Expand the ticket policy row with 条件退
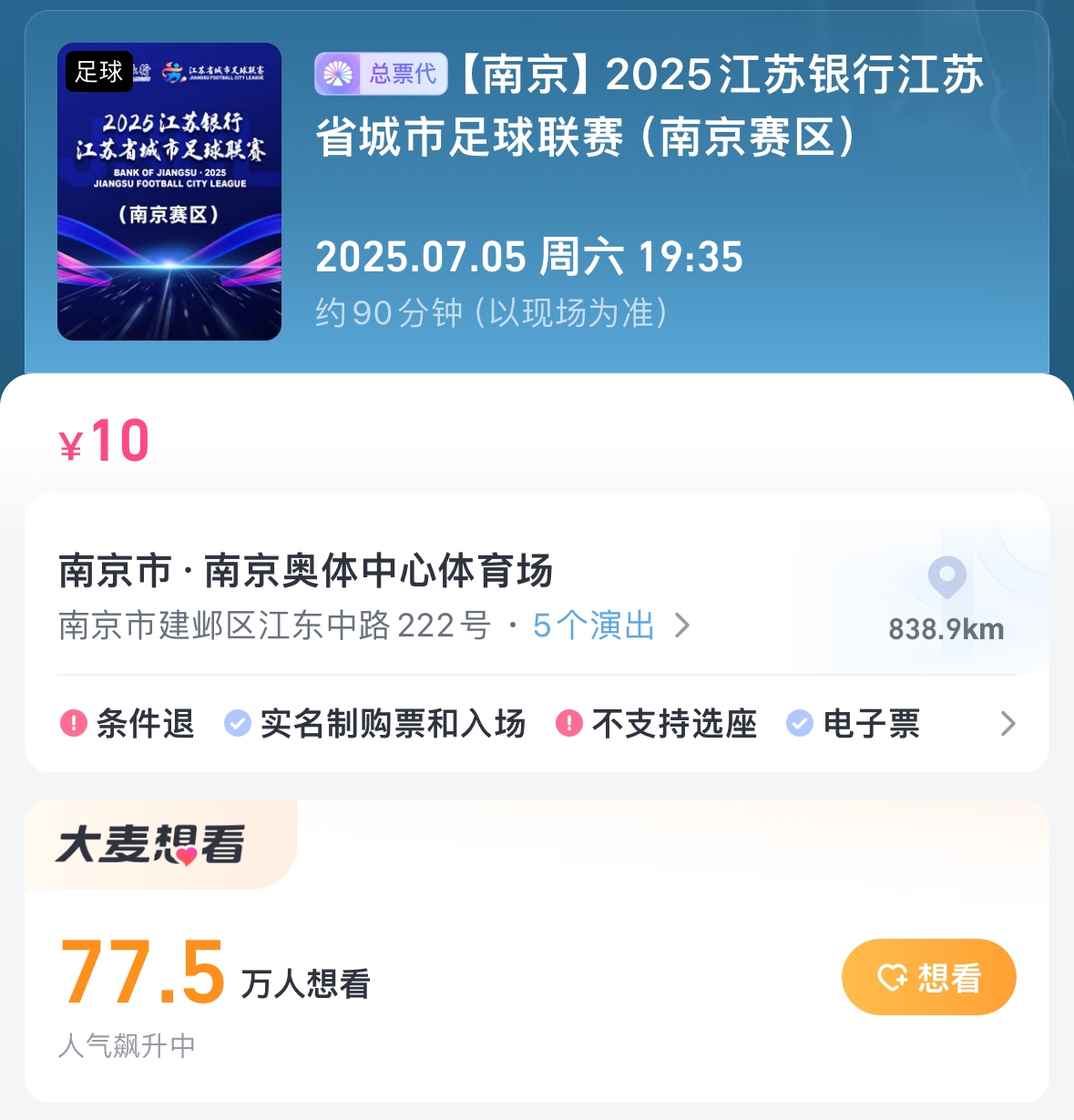Screen dimensions: 1074x1120 [1007, 724]
